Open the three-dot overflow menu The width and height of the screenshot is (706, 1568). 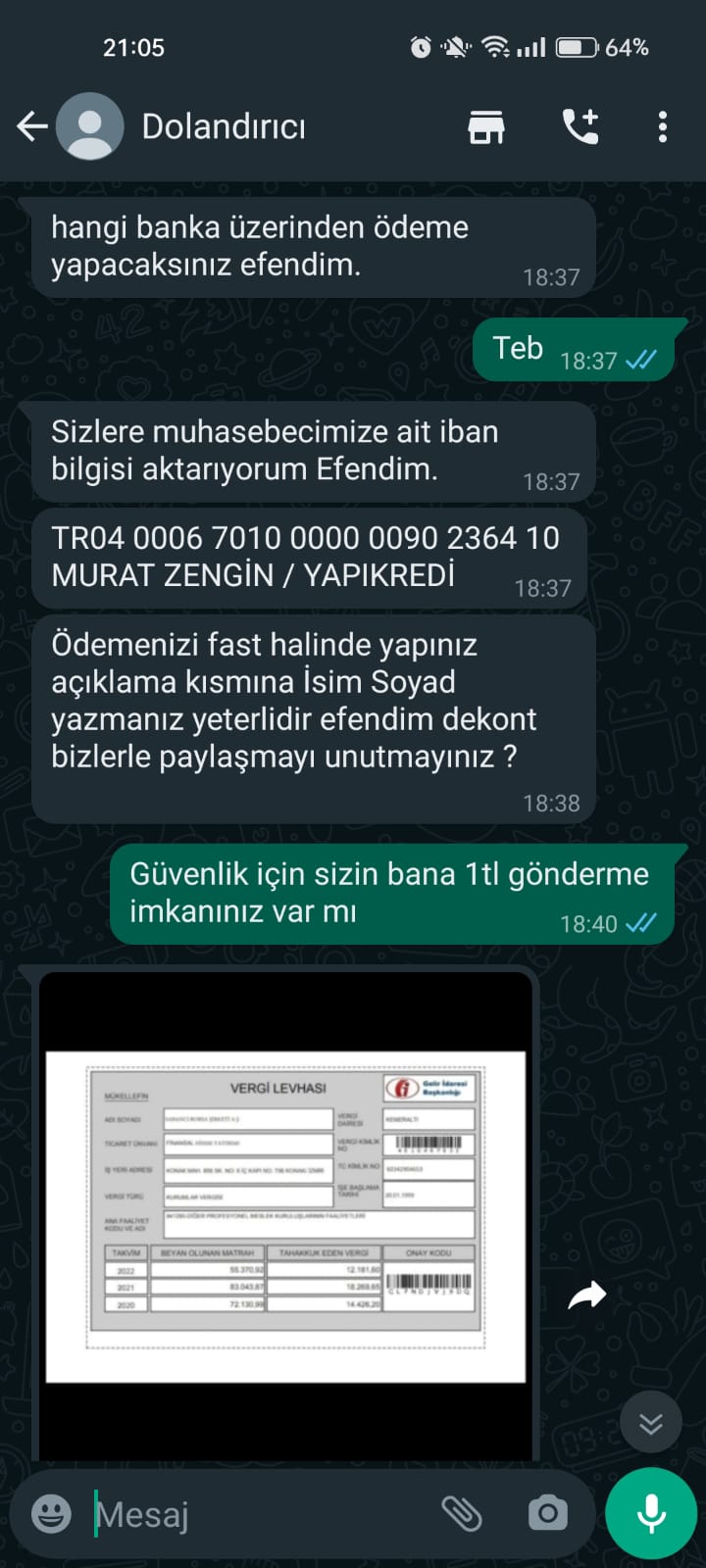point(663,126)
